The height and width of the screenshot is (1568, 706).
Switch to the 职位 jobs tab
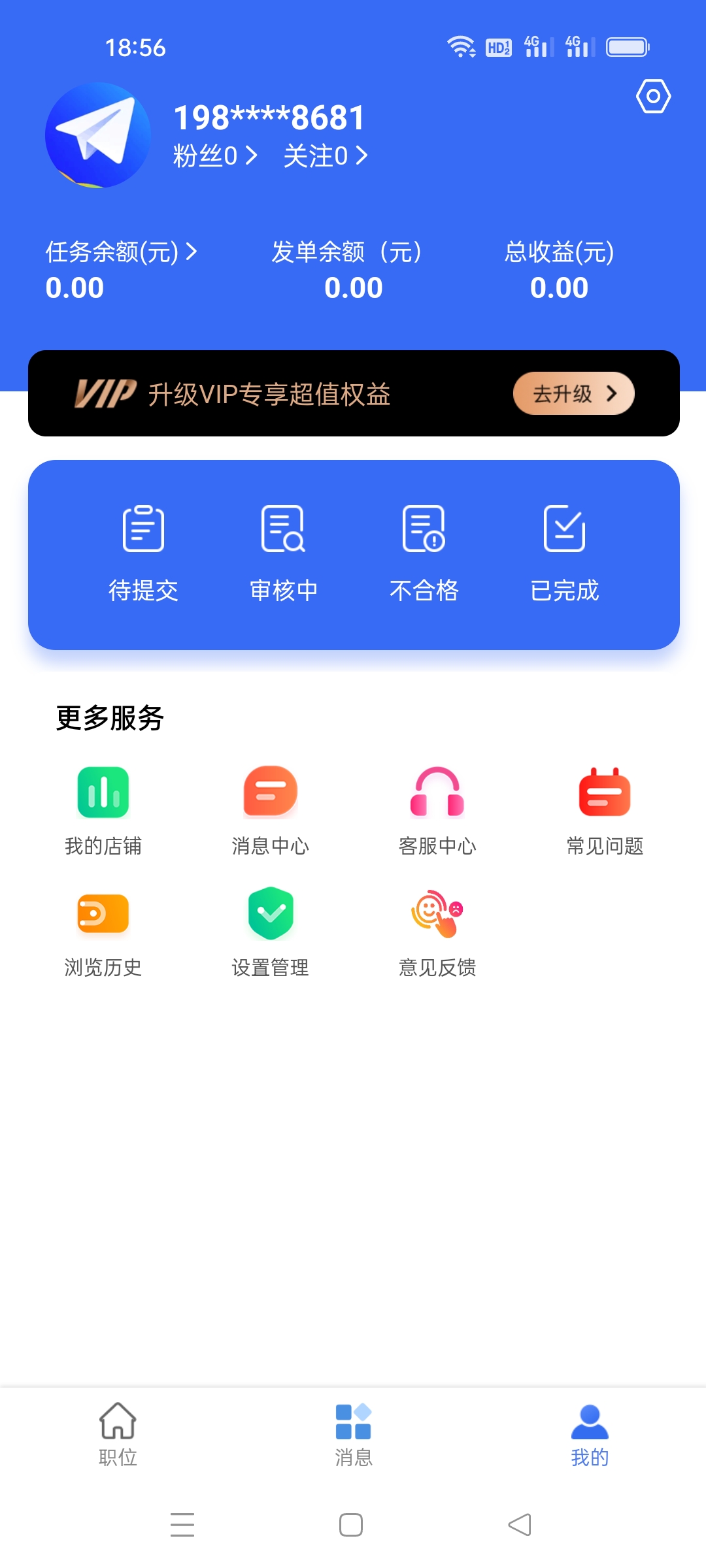tap(116, 1437)
